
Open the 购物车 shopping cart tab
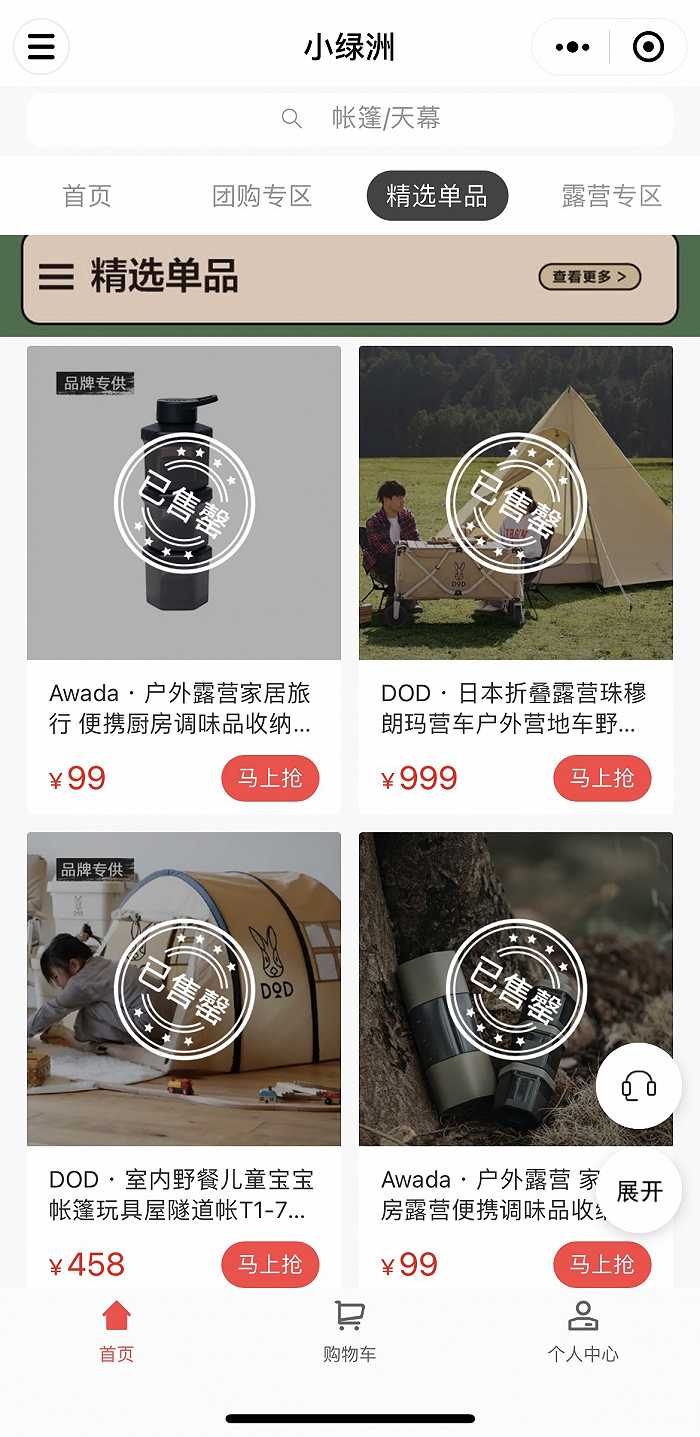tap(350, 1331)
